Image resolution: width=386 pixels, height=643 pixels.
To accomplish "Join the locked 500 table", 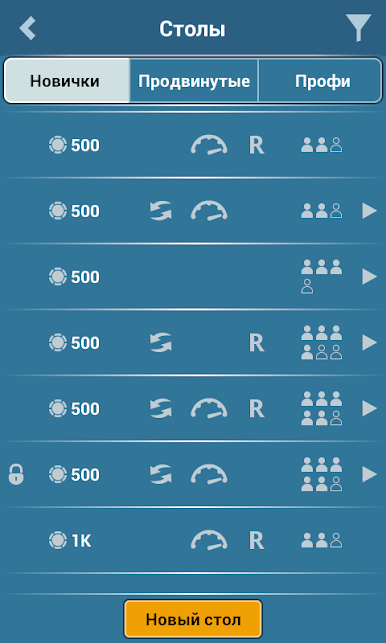I will point(193,475).
